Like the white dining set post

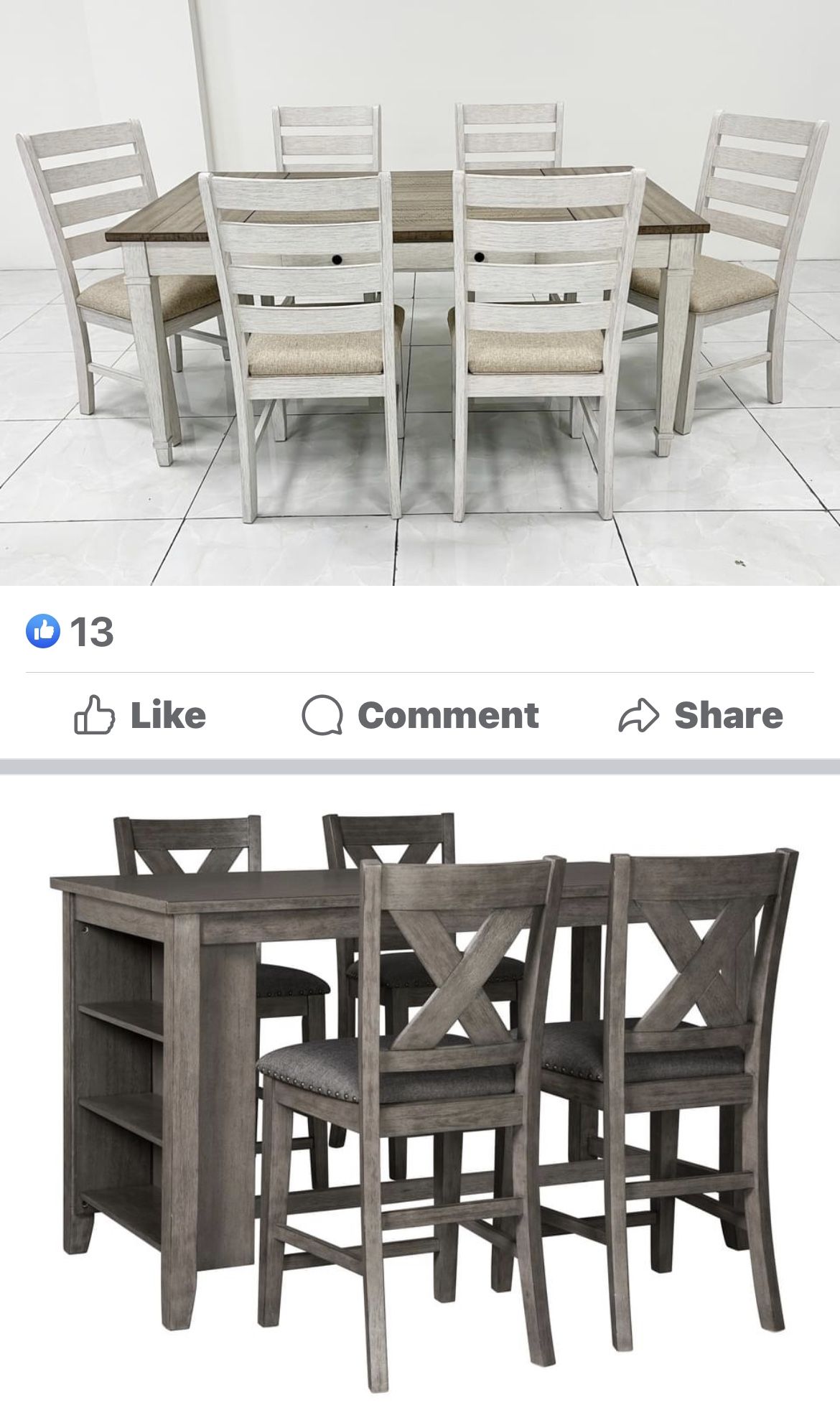(141, 715)
